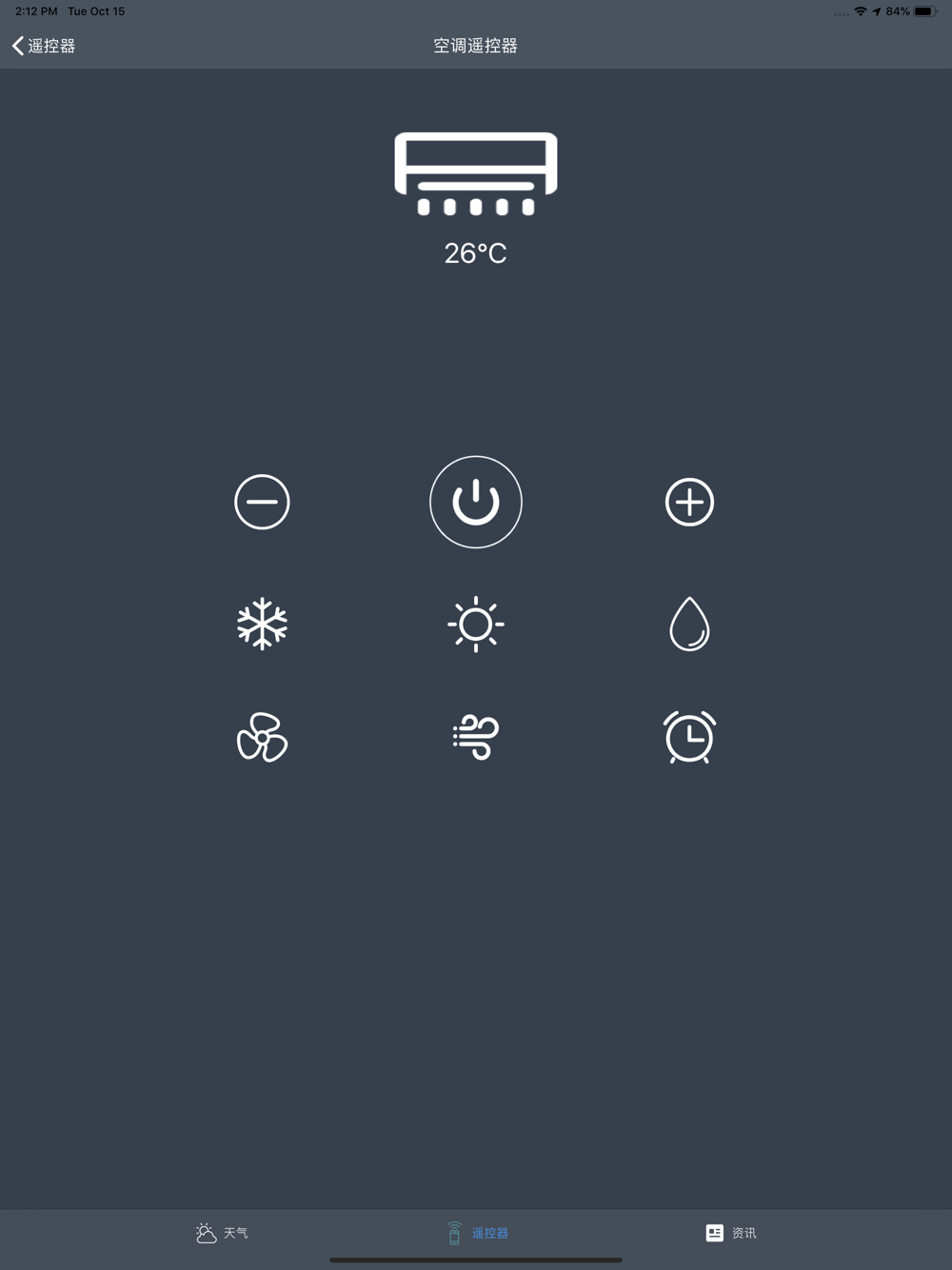Change fan speed with fan icon
The image size is (952, 1270).
(262, 738)
